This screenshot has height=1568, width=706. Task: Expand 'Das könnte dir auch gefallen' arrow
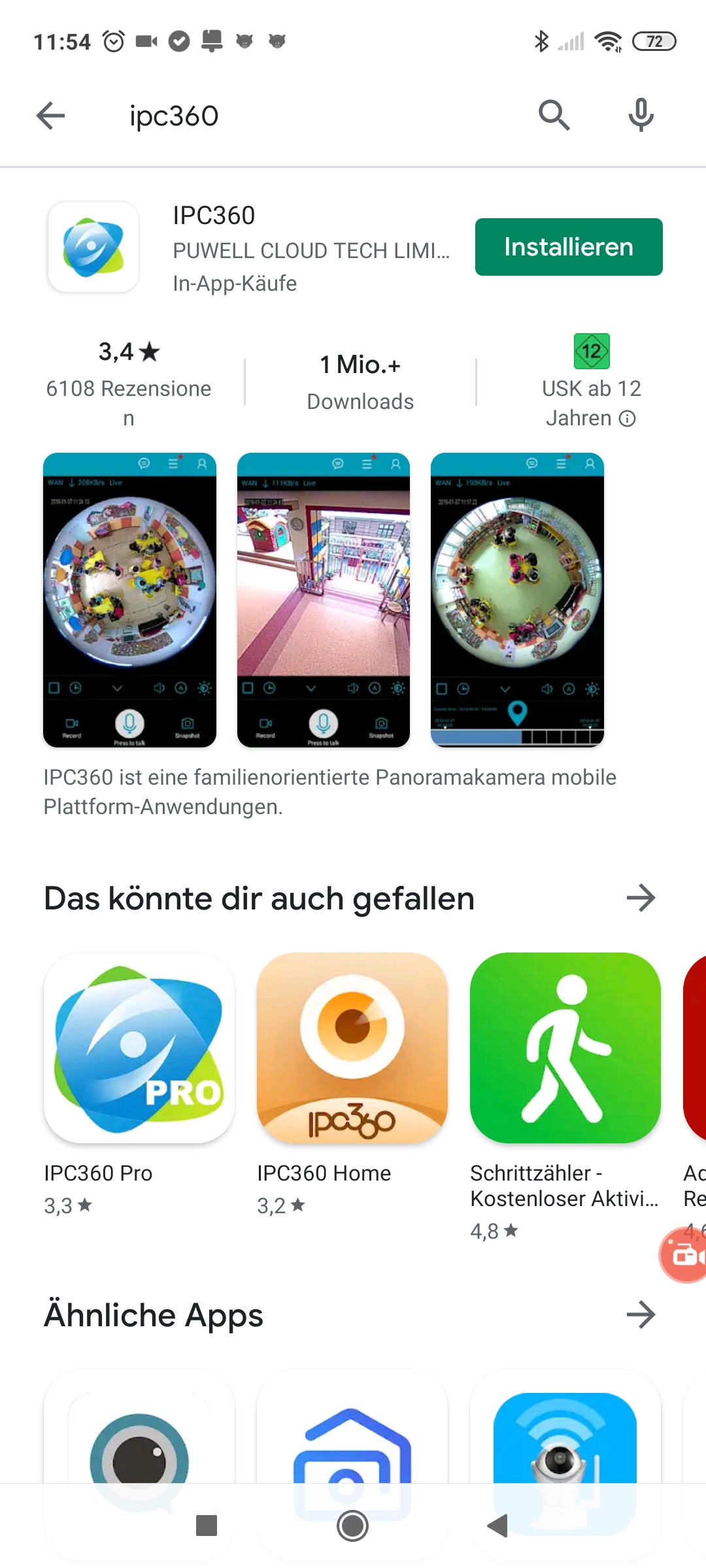click(x=640, y=898)
